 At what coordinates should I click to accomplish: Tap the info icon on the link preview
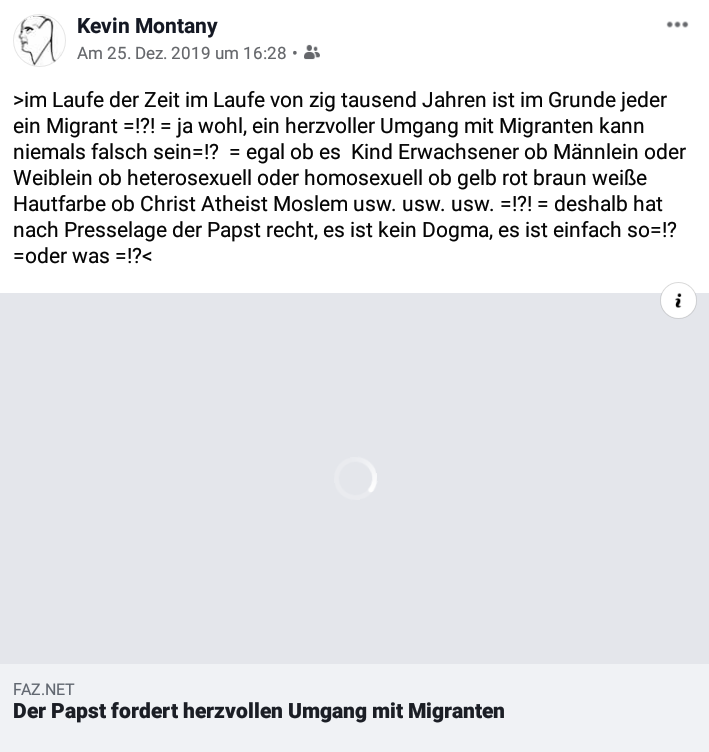coord(678,300)
